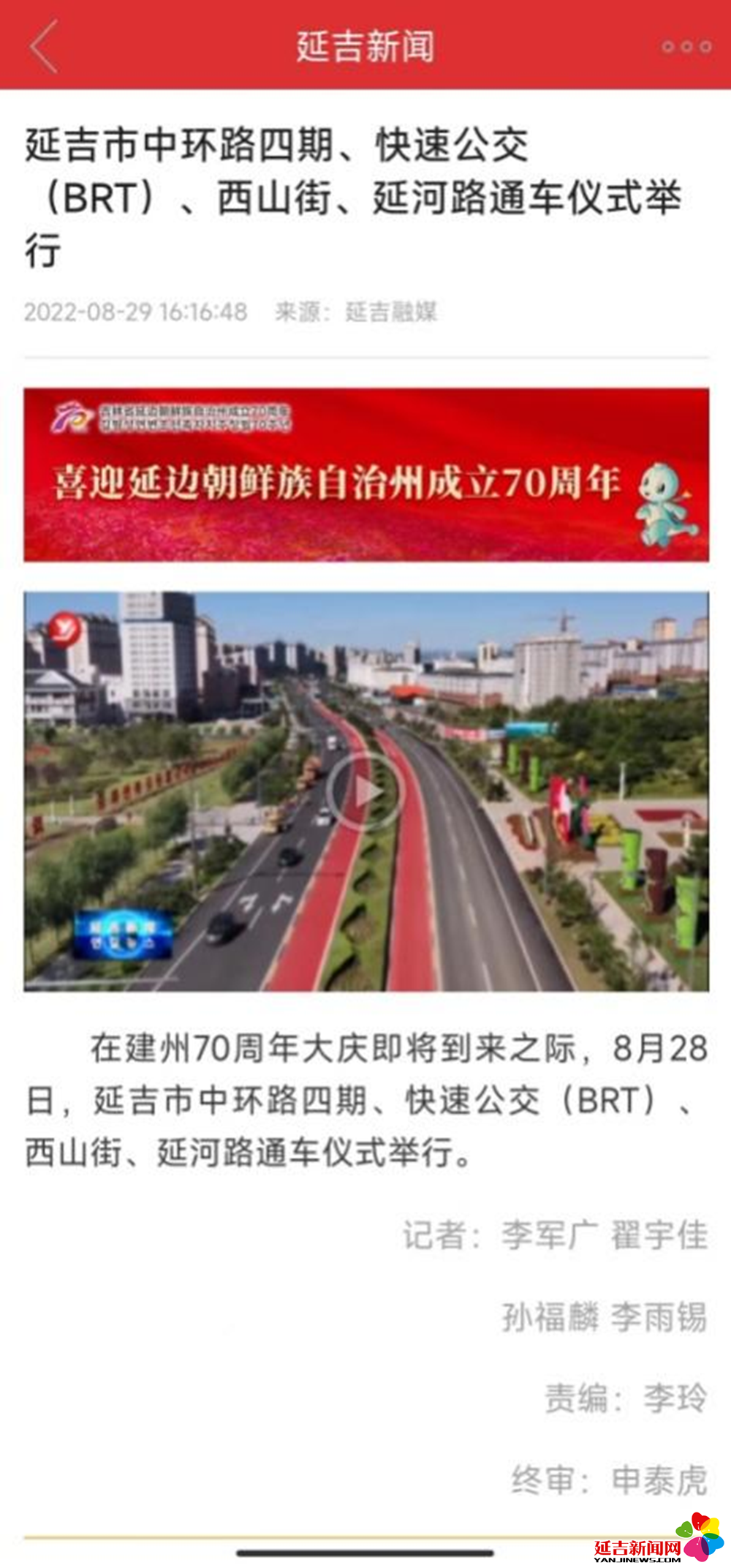Play the BRT road opening video
The image size is (731, 1568).
(x=365, y=791)
